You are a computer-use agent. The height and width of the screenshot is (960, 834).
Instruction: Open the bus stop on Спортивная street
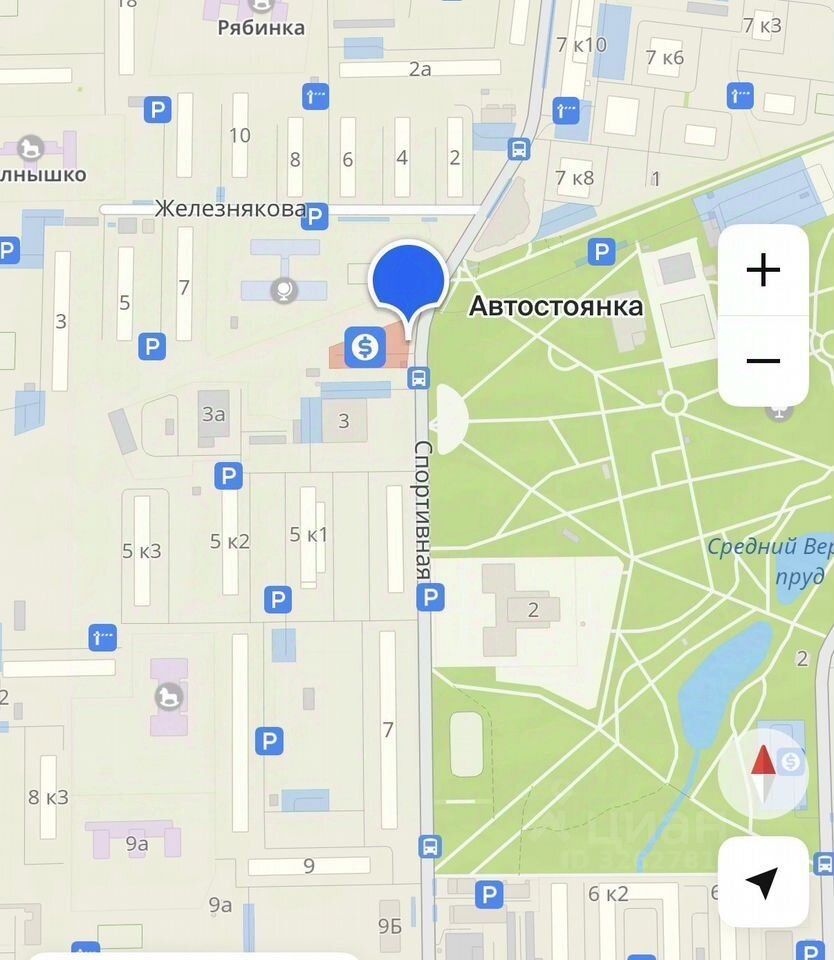coord(419,378)
